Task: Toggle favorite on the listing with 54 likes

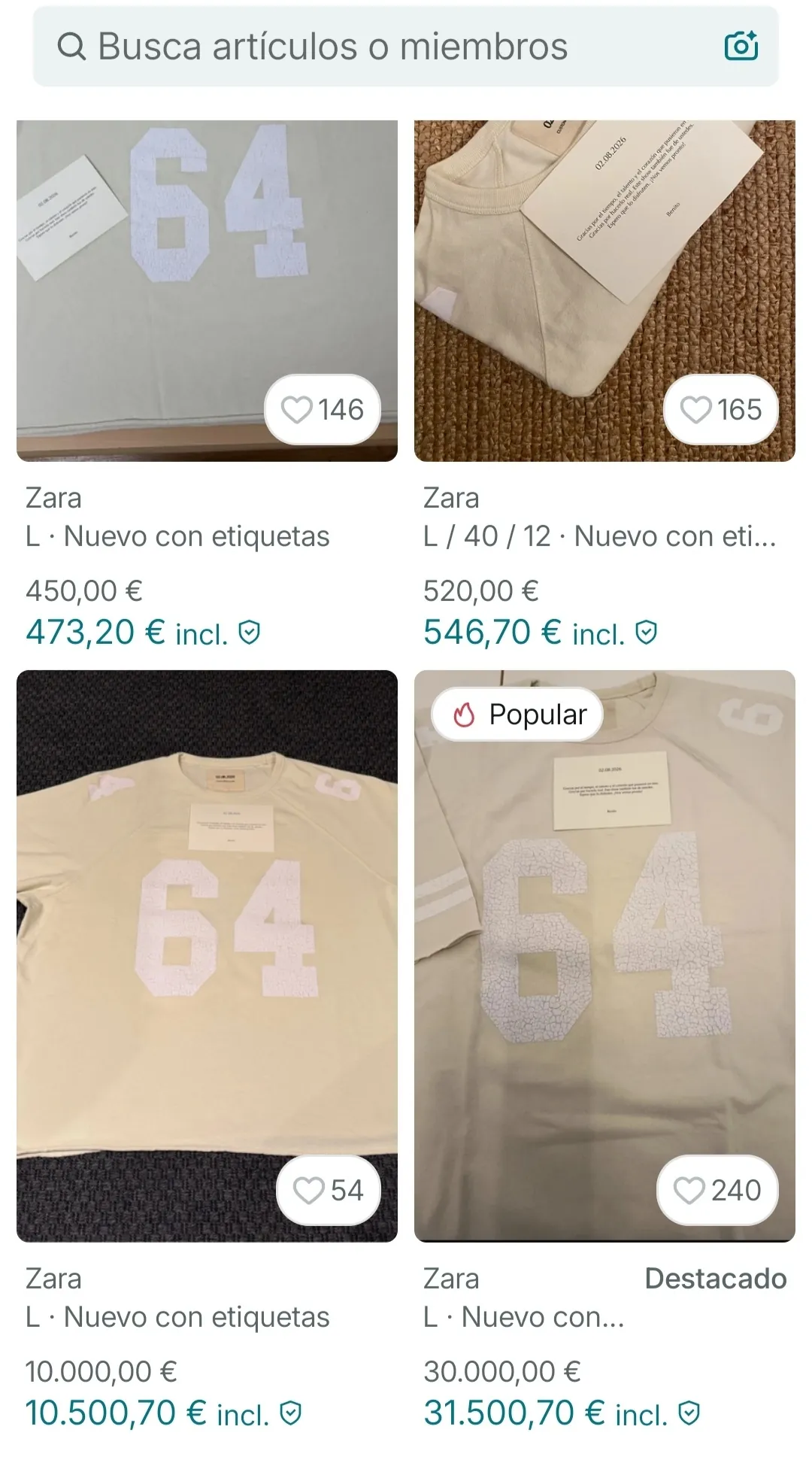Action: (308, 1188)
